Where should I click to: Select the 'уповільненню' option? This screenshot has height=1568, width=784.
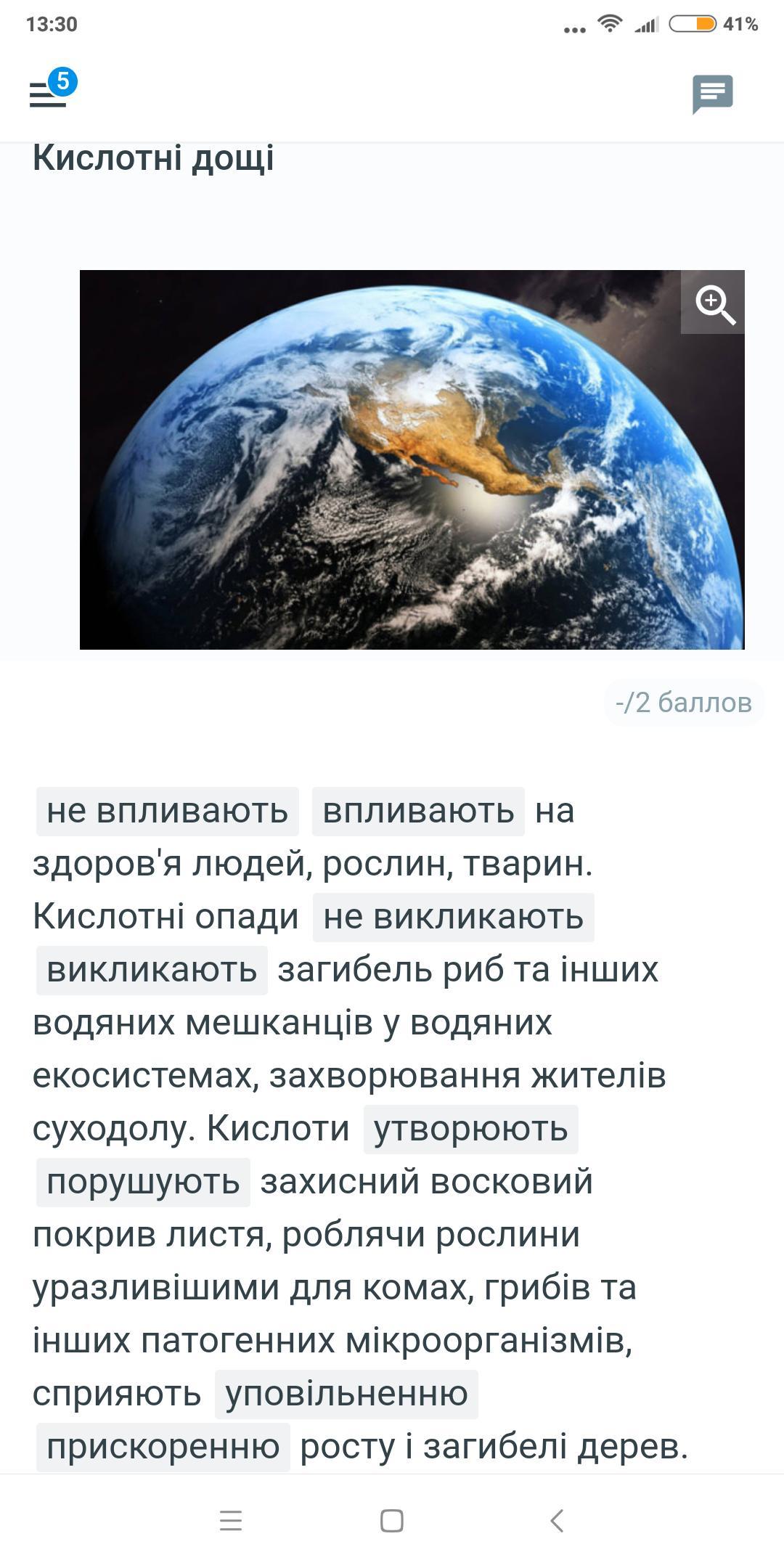point(346,1394)
